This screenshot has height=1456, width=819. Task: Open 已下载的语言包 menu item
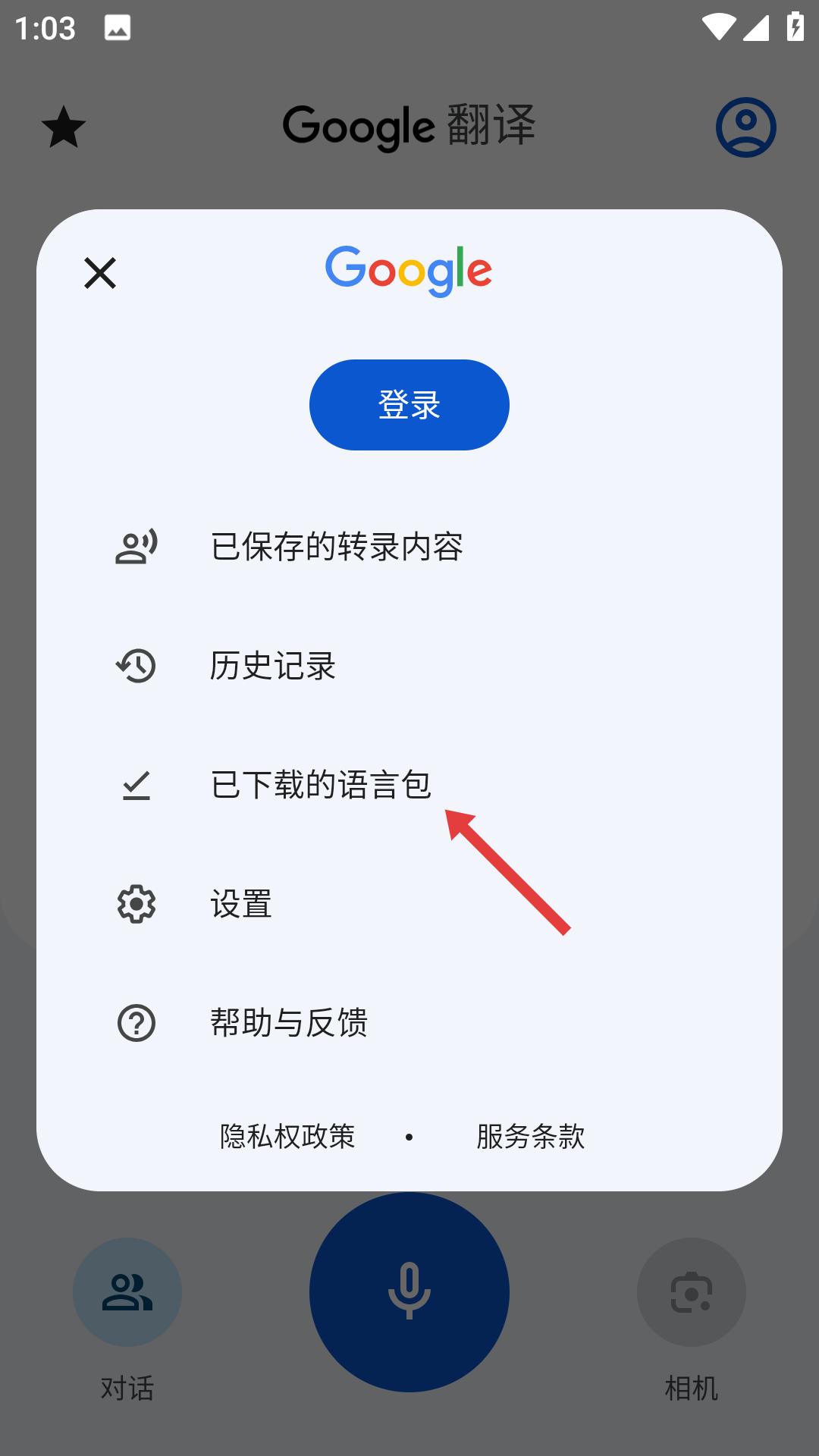pyautogui.click(x=321, y=787)
